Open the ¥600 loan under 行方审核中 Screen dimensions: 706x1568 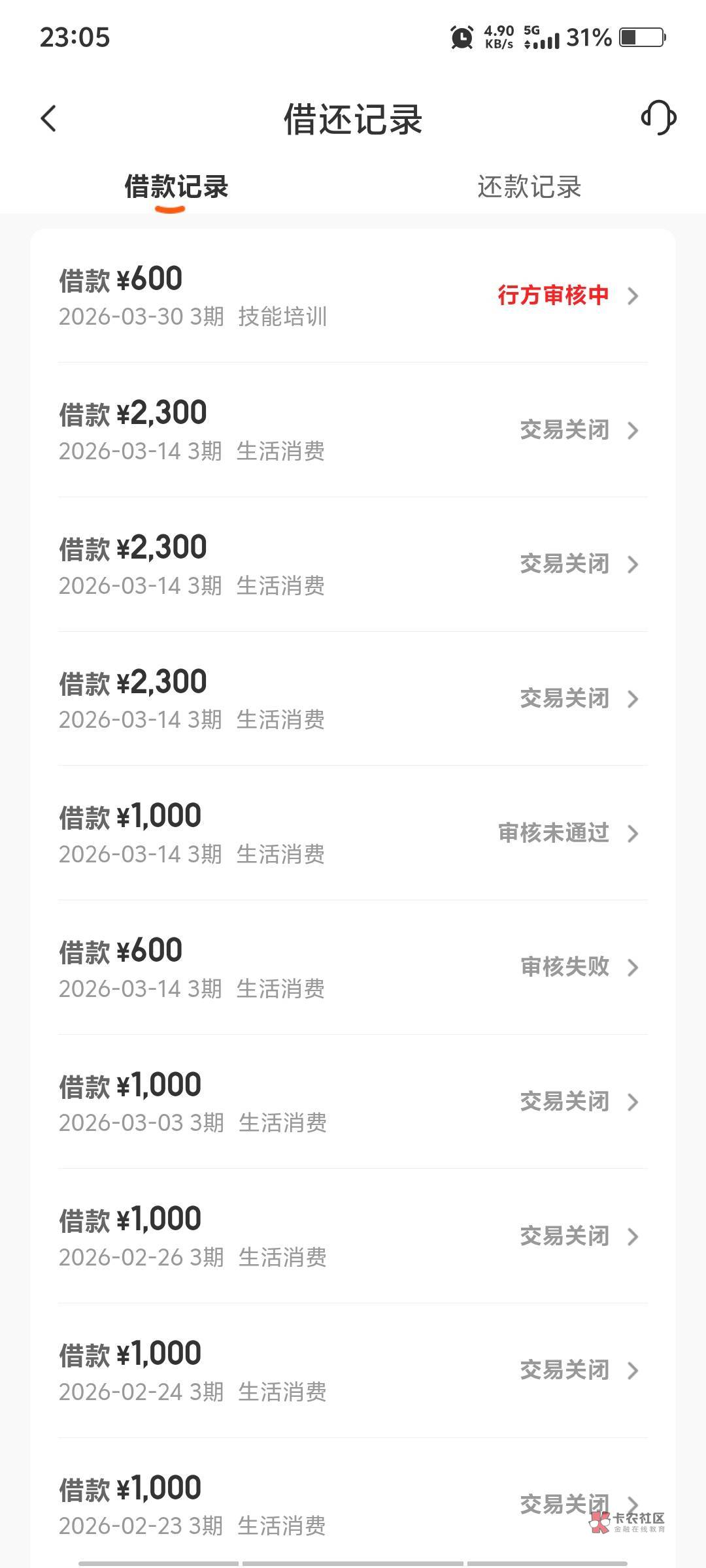point(353,296)
